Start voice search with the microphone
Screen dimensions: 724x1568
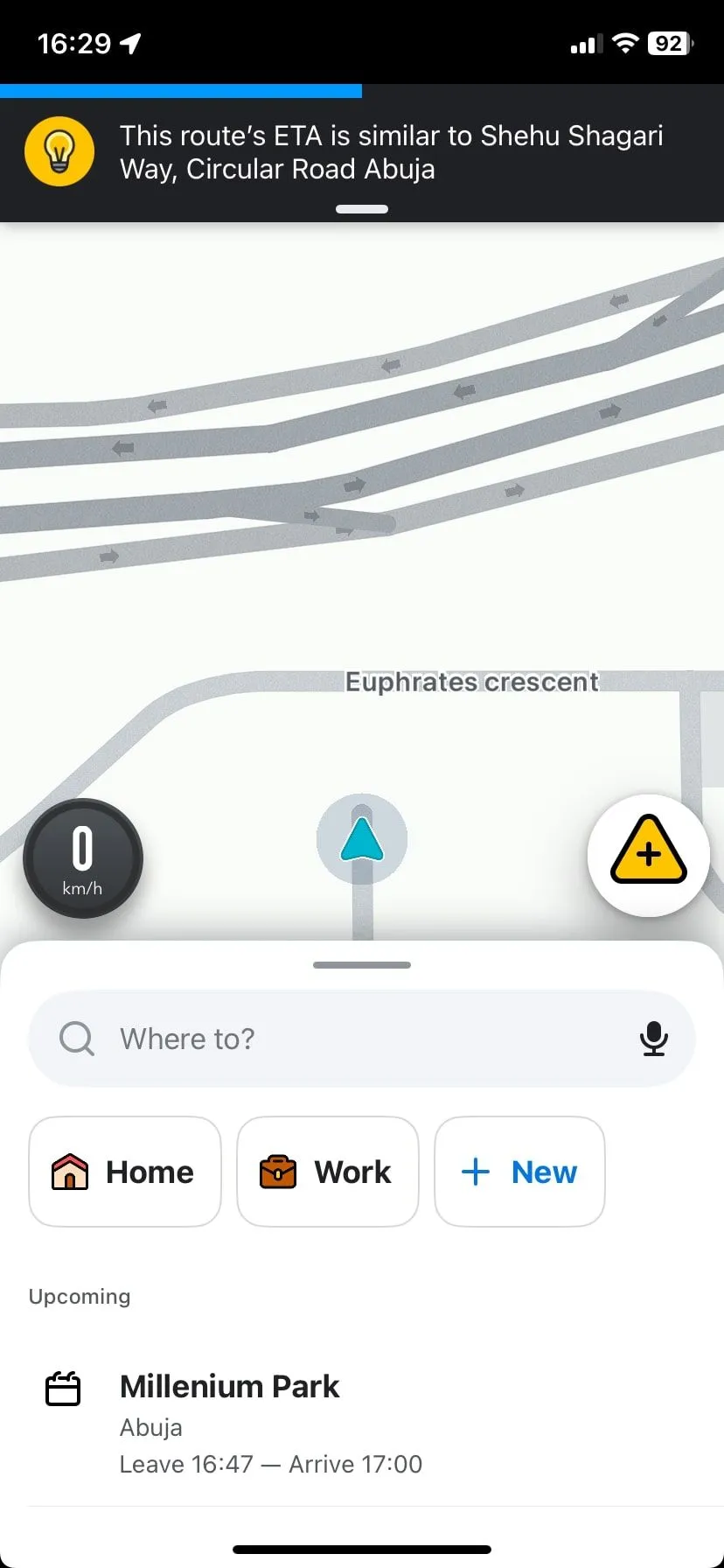(653, 1039)
